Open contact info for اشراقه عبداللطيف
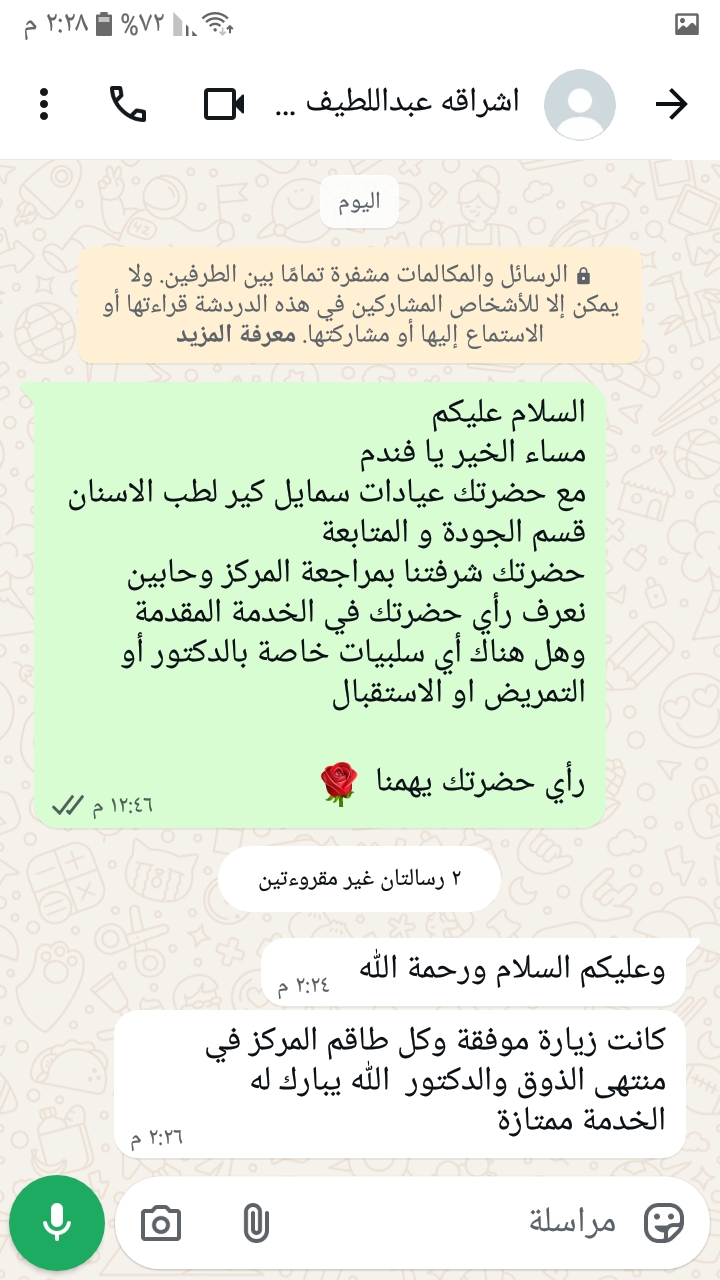 397,103
